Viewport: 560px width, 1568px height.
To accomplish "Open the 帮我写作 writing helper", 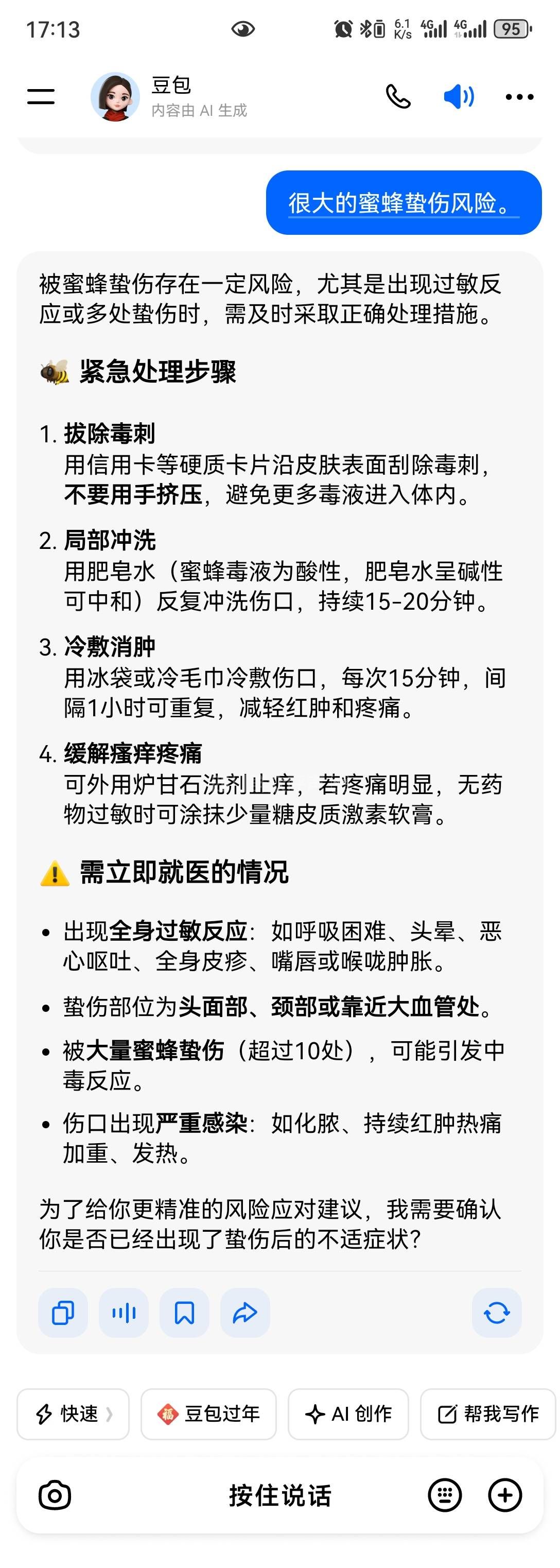I will point(488,1414).
